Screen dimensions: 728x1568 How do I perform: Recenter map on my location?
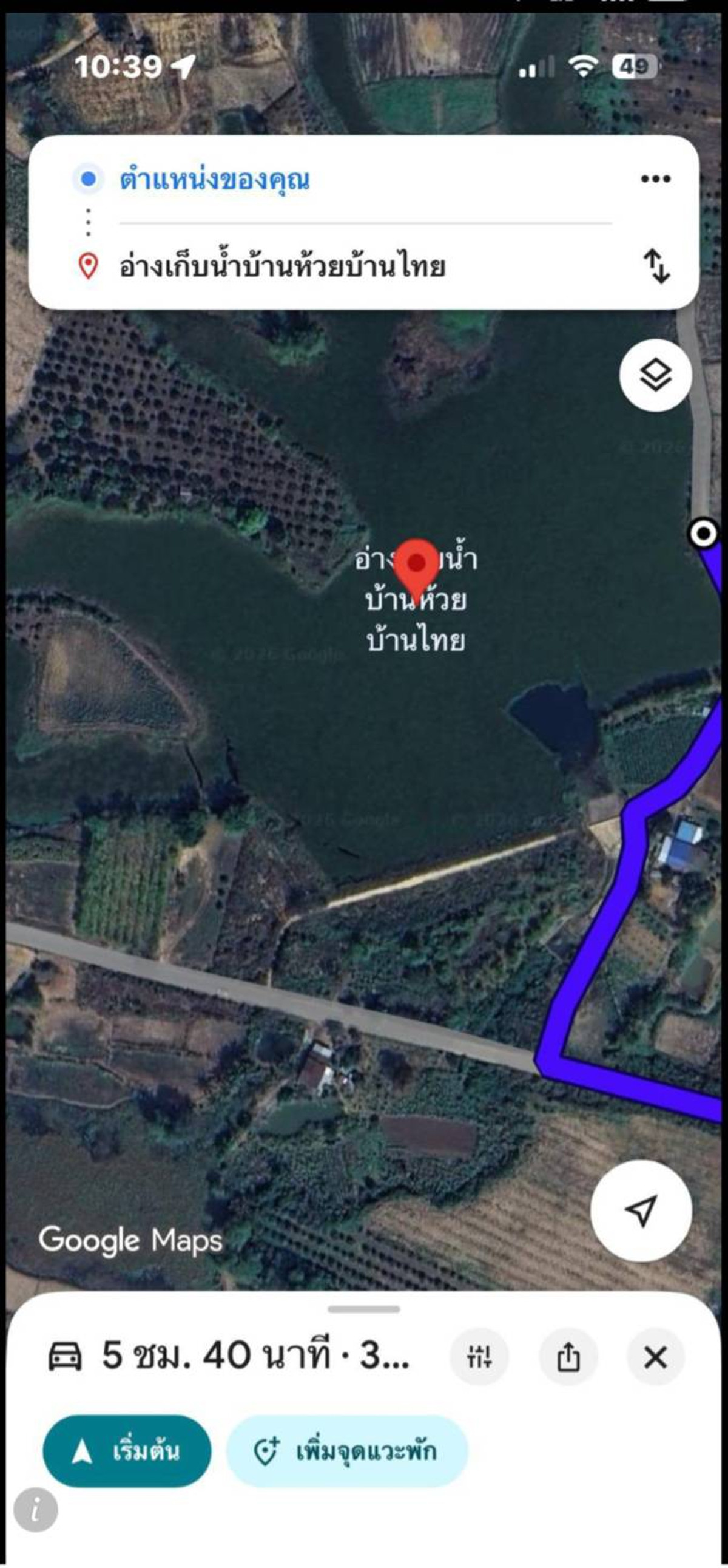[641, 1210]
